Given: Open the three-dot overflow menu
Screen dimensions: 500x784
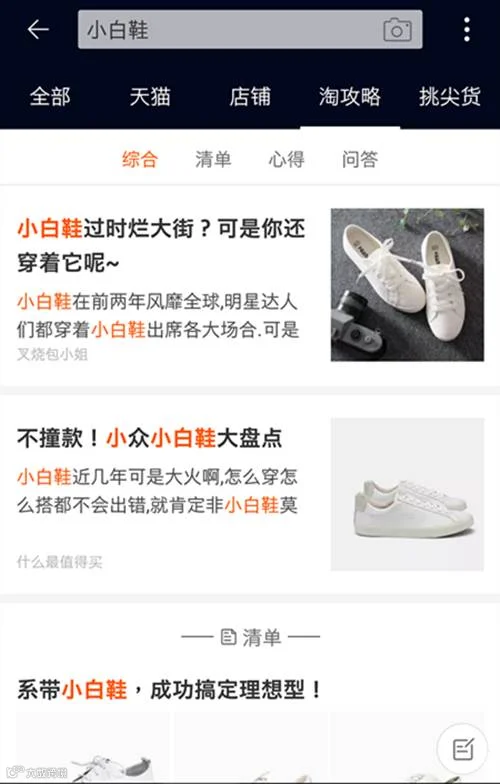Looking at the screenshot, I should coord(466,30).
